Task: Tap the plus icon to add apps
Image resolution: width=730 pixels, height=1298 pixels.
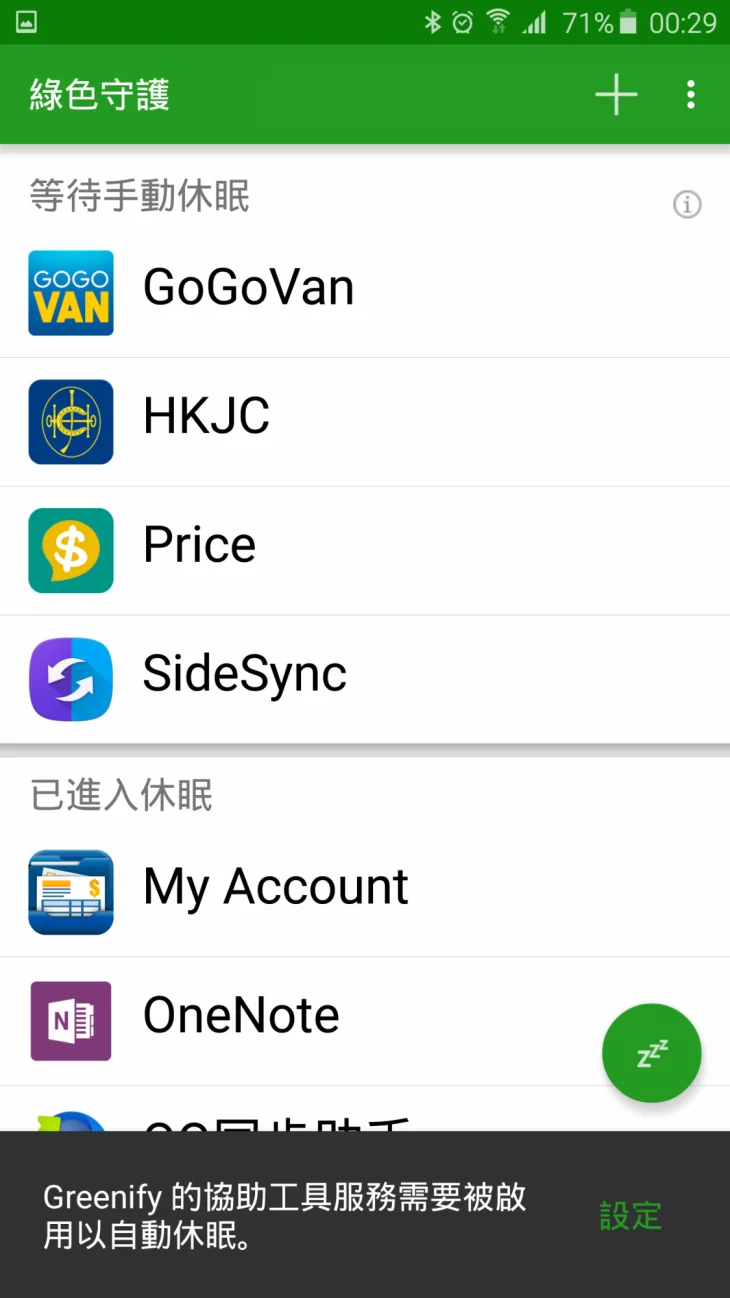Action: tap(615, 94)
